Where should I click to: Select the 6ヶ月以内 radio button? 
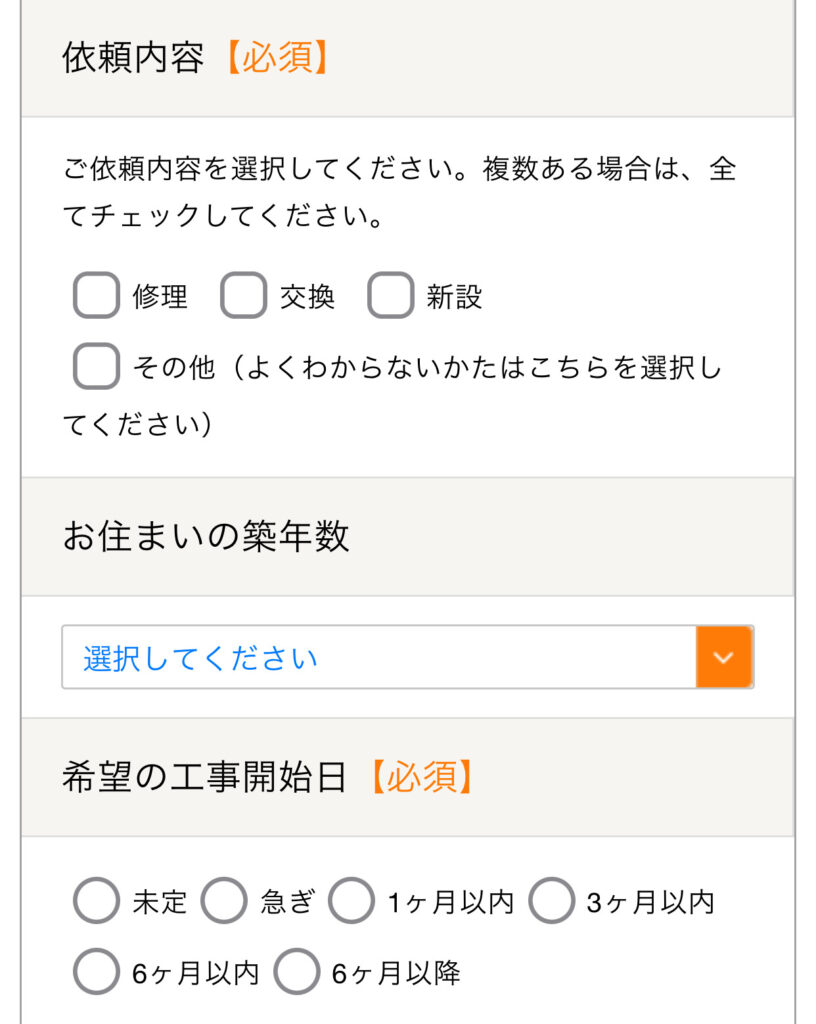(x=96, y=970)
